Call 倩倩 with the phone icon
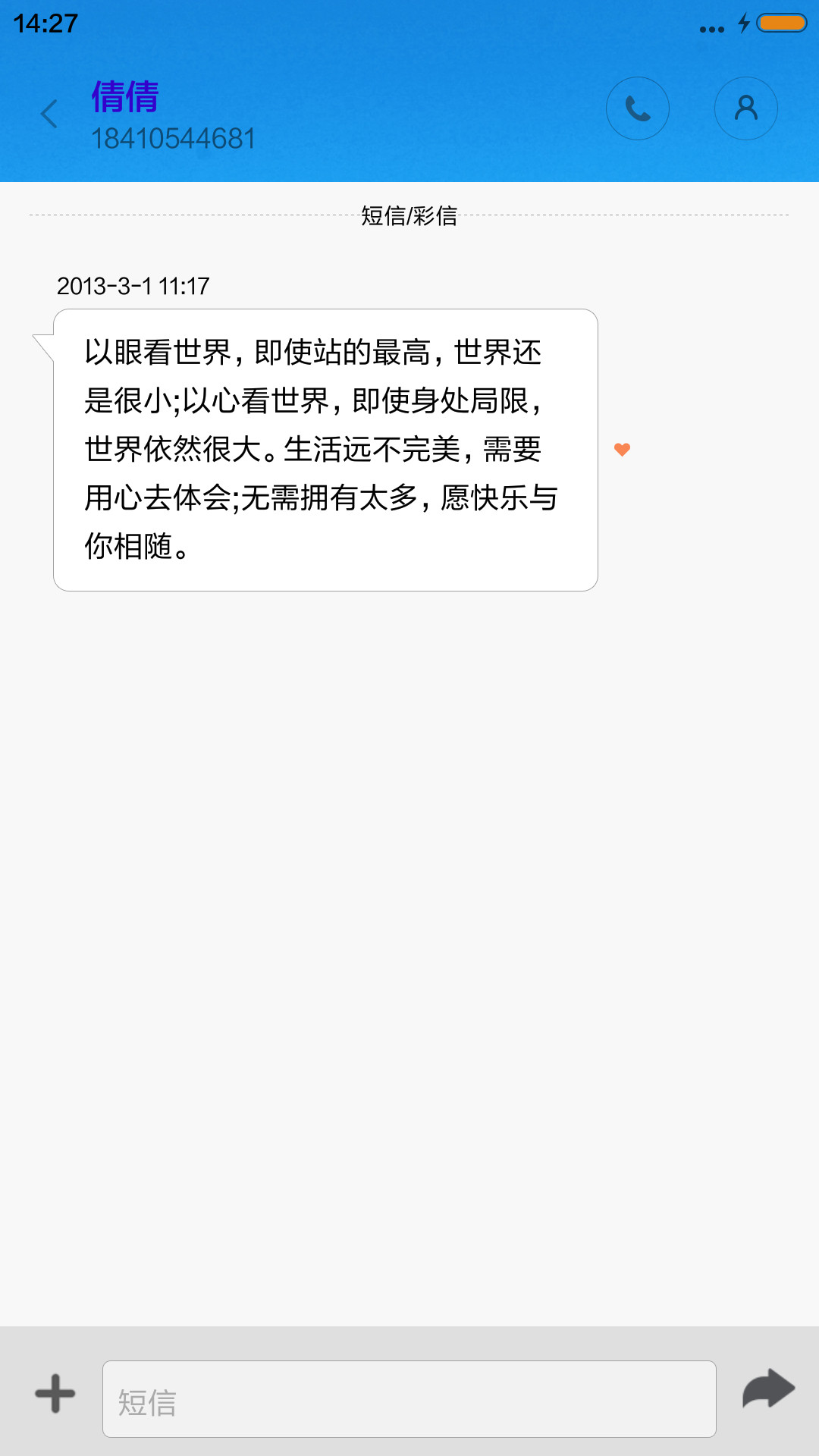 [x=638, y=108]
